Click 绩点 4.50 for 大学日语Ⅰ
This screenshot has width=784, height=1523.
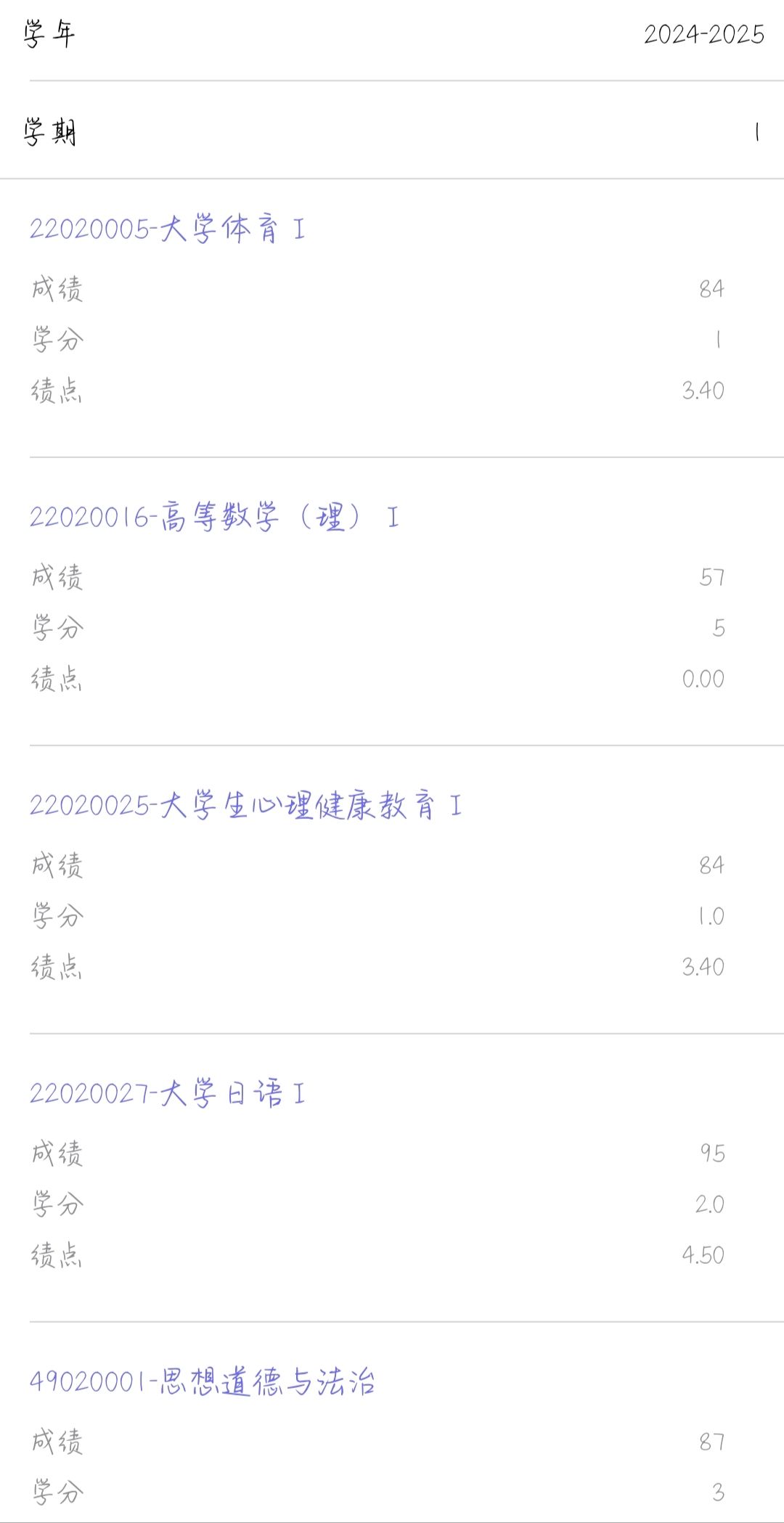coord(703,1254)
